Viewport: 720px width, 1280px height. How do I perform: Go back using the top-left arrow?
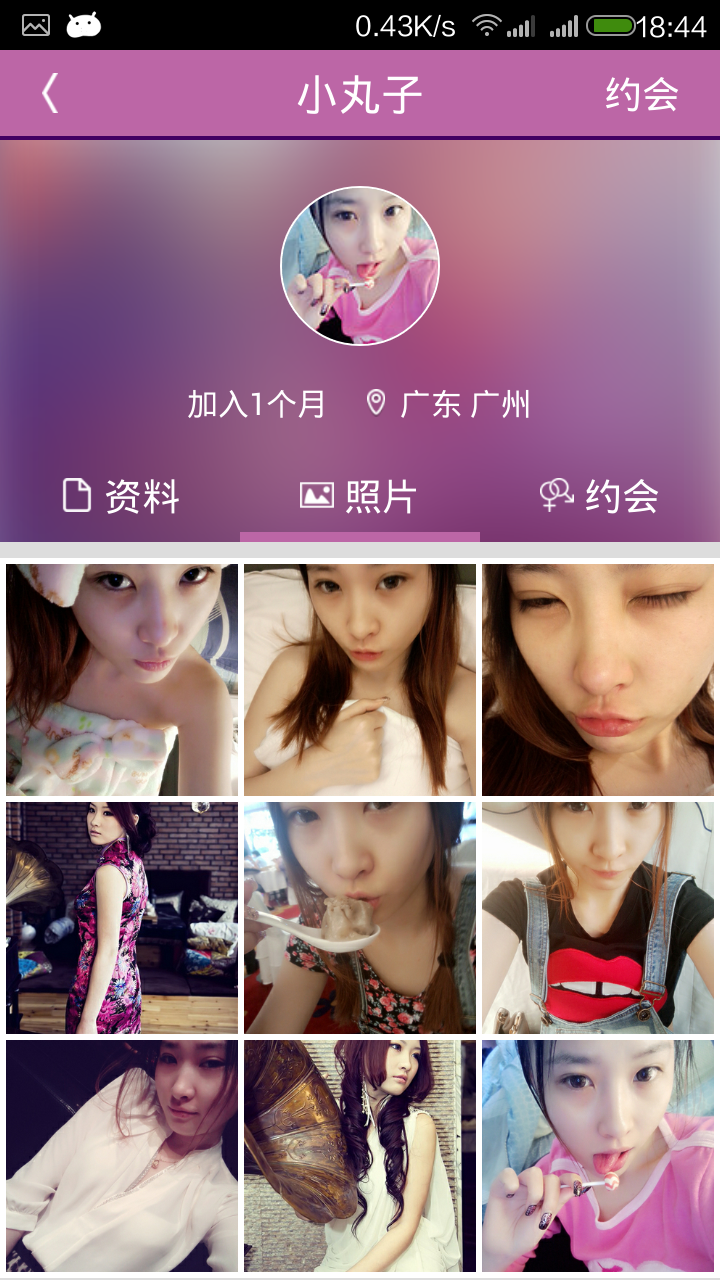tap(50, 94)
